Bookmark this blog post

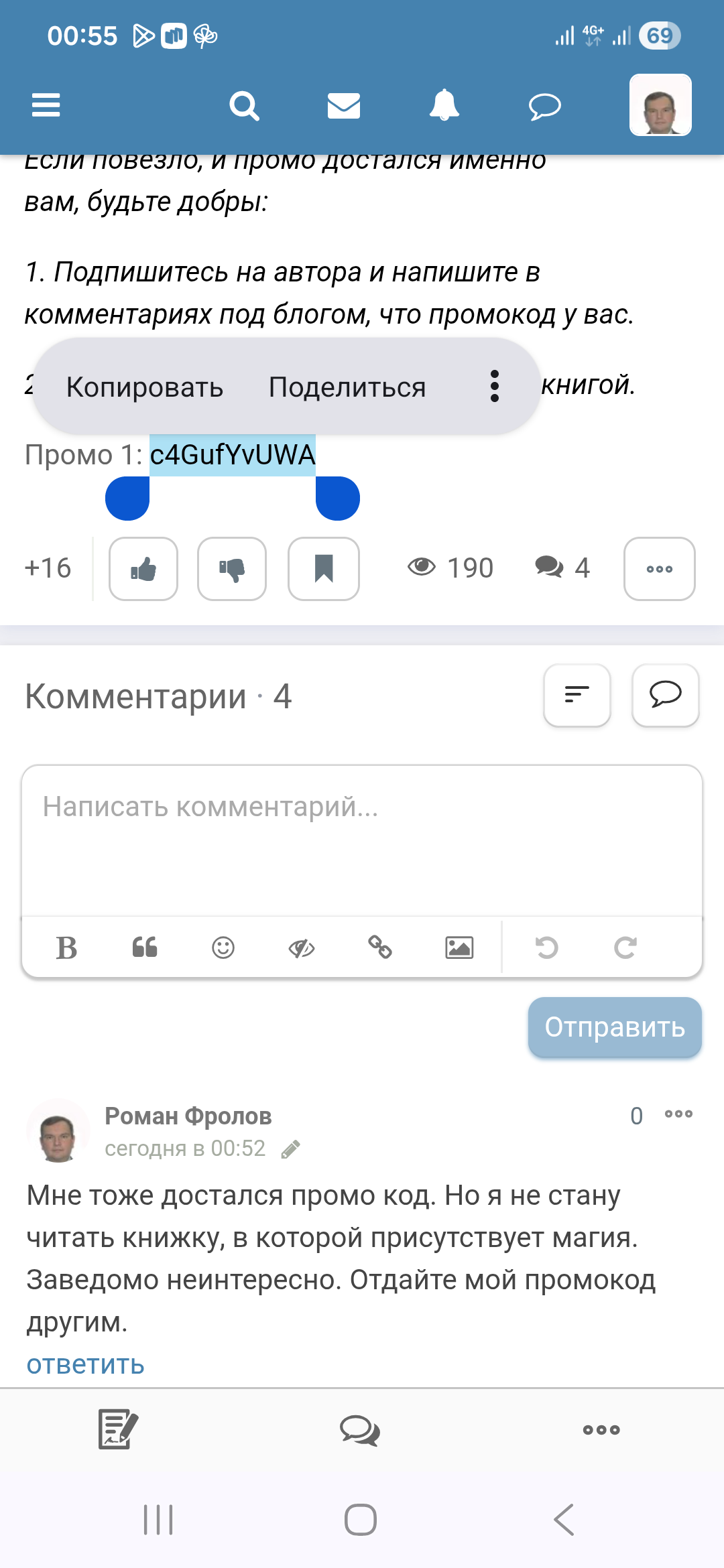324,569
